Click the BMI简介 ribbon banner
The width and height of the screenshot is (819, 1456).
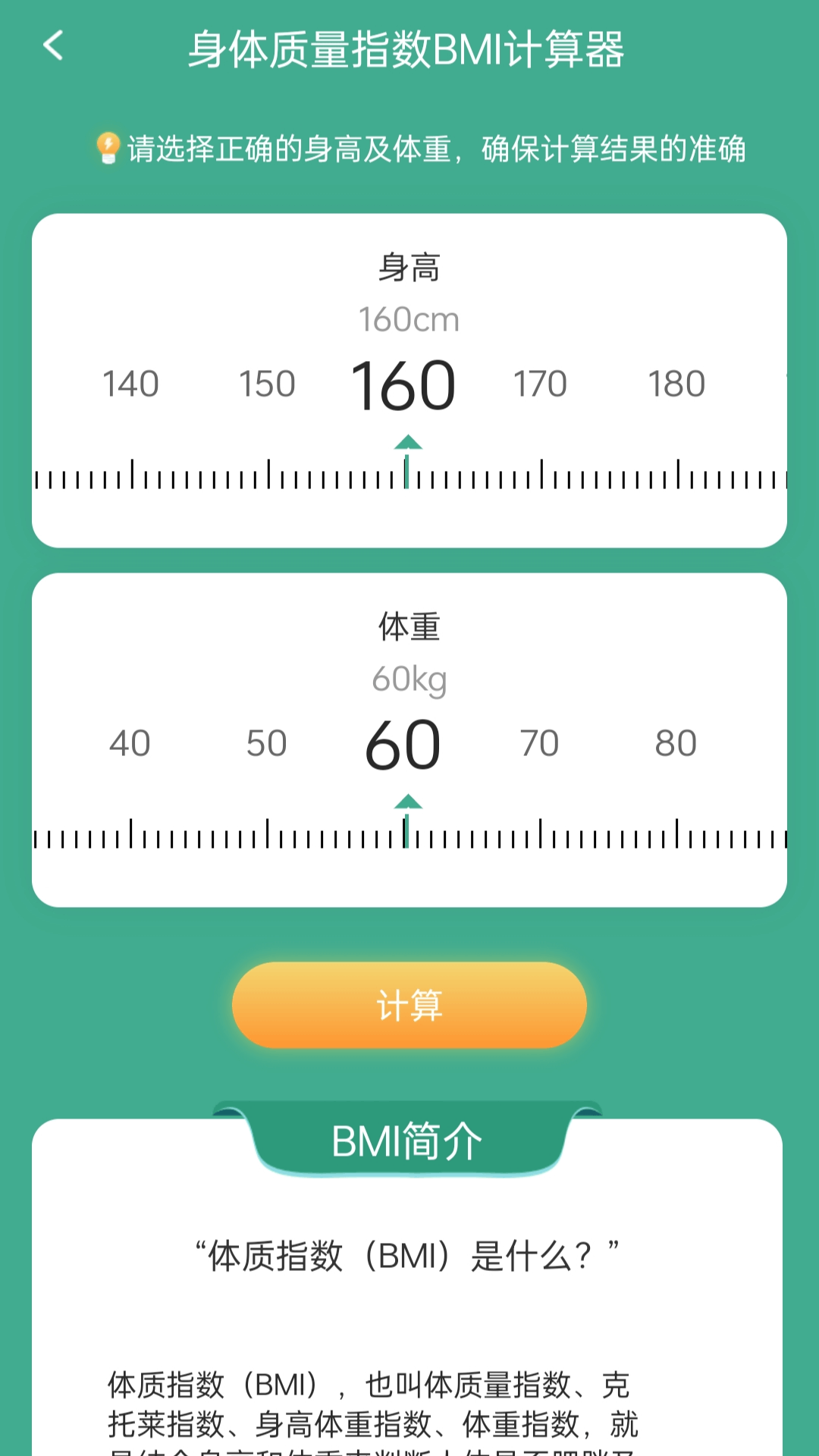point(408,1140)
